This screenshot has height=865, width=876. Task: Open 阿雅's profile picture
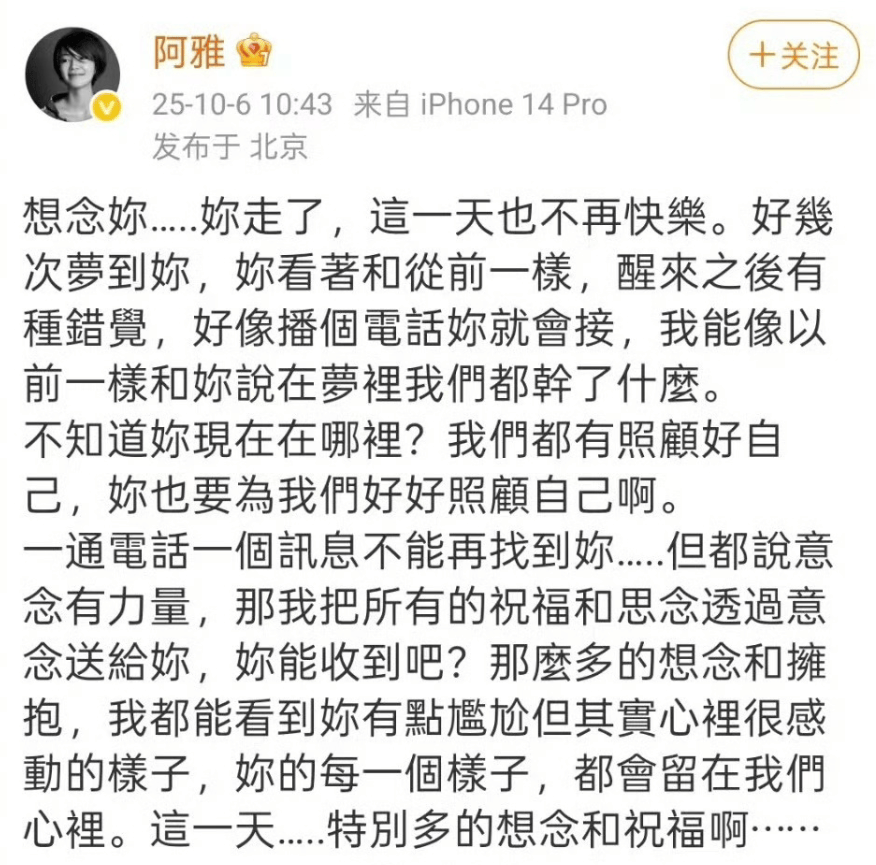pos(73,72)
